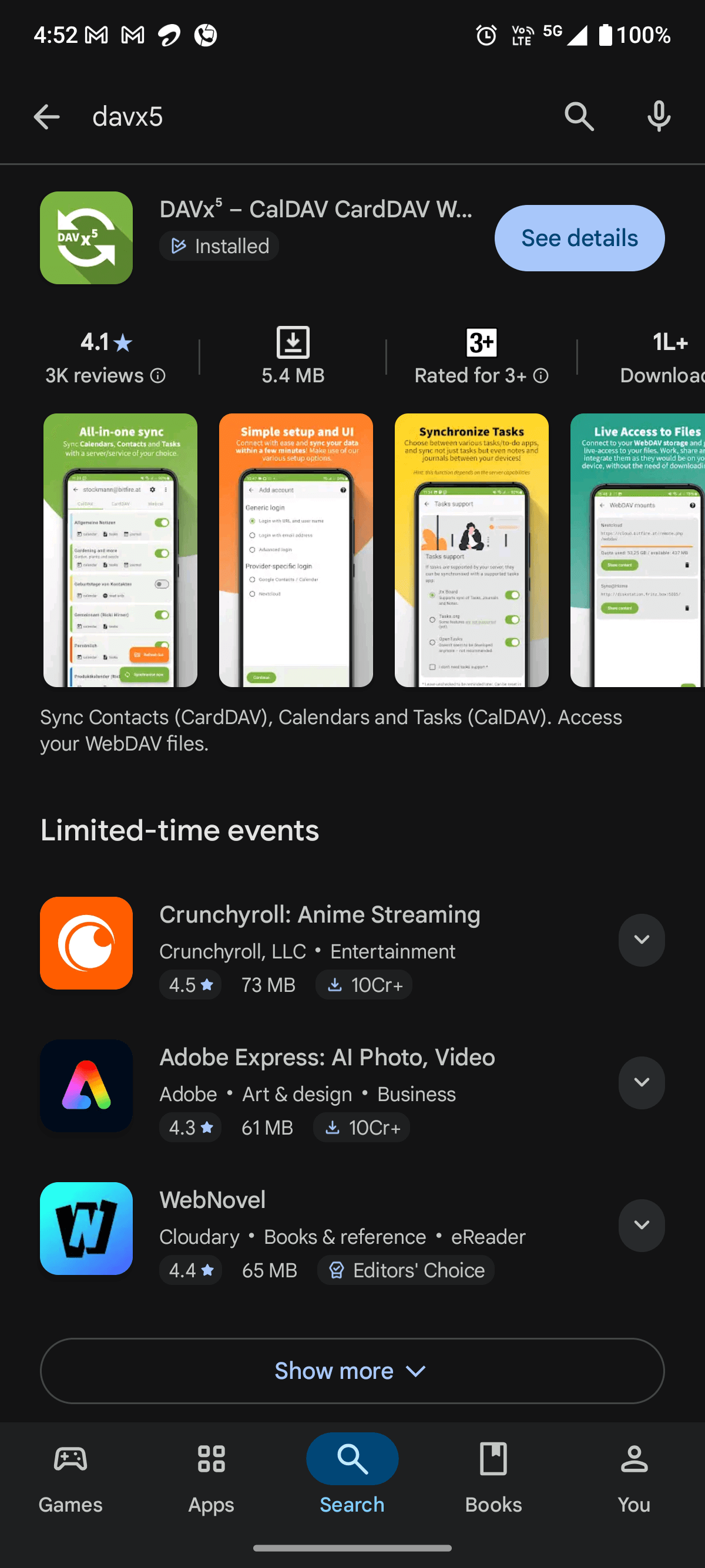This screenshot has width=705, height=1568.
Task: Open the Synchronize Tasks screenshot
Action: [x=471, y=550]
